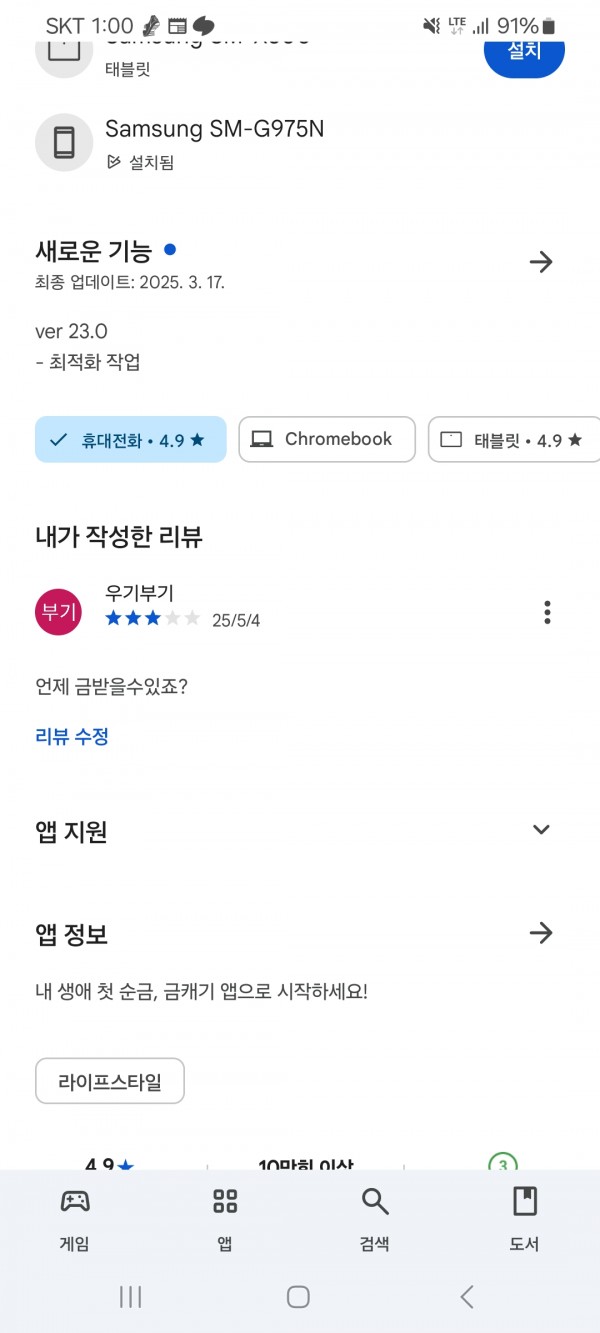600x1333 pixels.
Task: Go back using system back button
Action: point(467,1297)
